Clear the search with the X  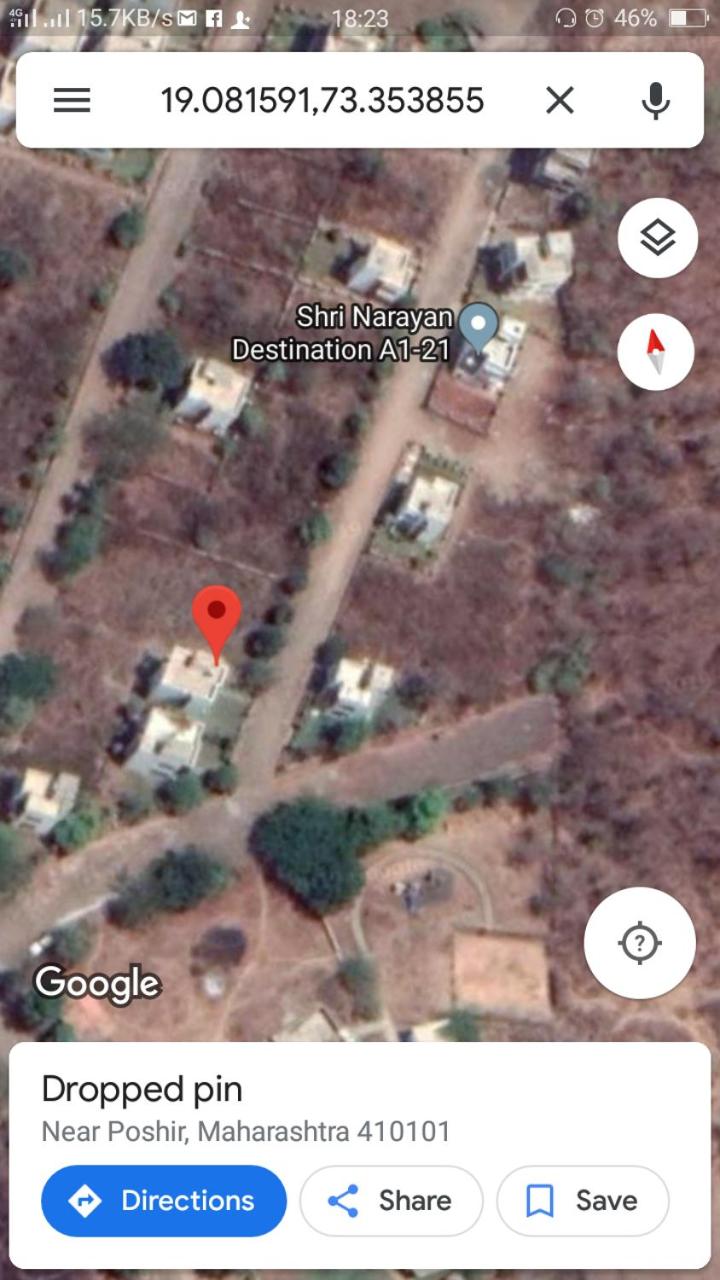click(x=560, y=100)
